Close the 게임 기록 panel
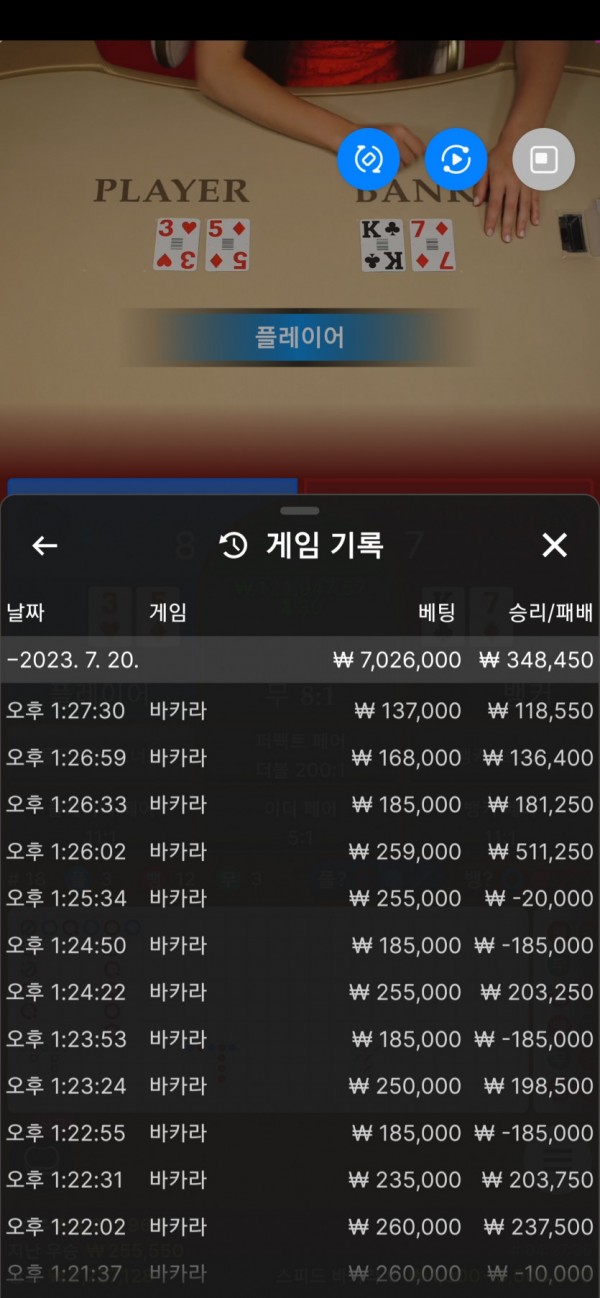The height and width of the screenshot is (1298, 600). [554, 545]
